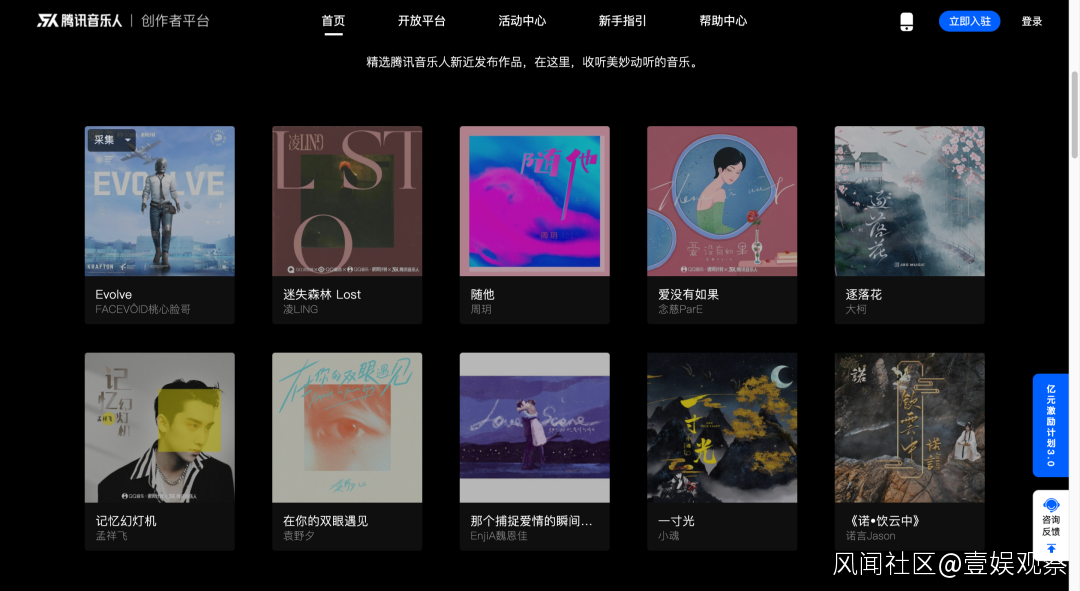
Task: Select the 首页 nav tab
Action: (x=333, y=21)
